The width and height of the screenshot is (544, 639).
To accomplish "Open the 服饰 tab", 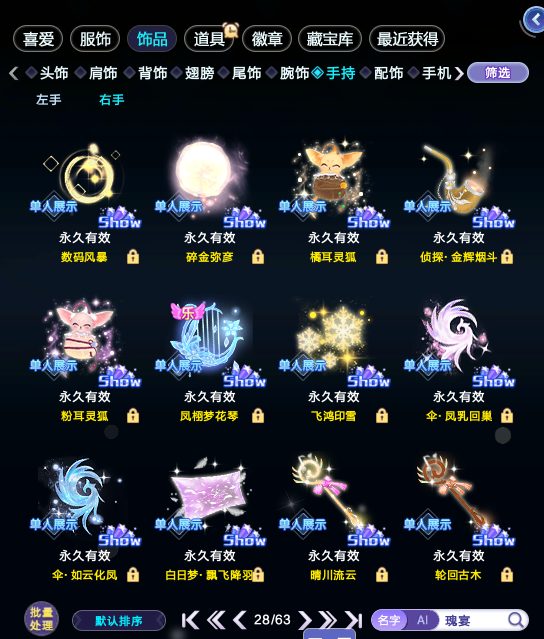I will pos(95,39).
